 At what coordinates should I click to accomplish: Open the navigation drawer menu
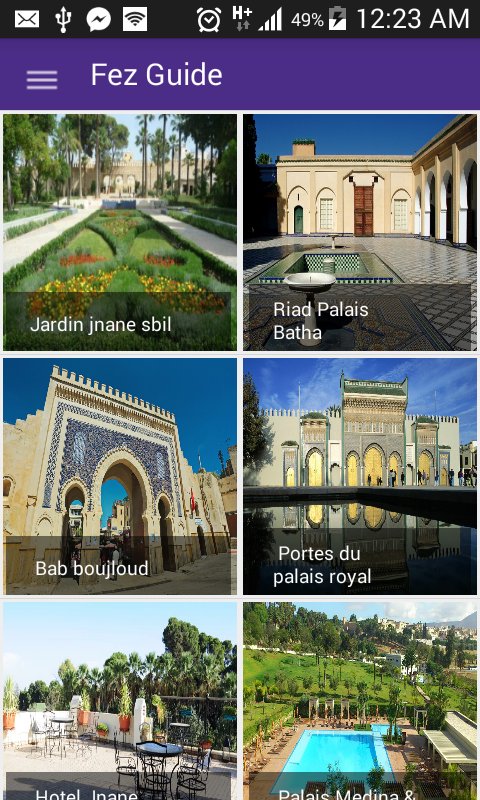coord(42,80)
